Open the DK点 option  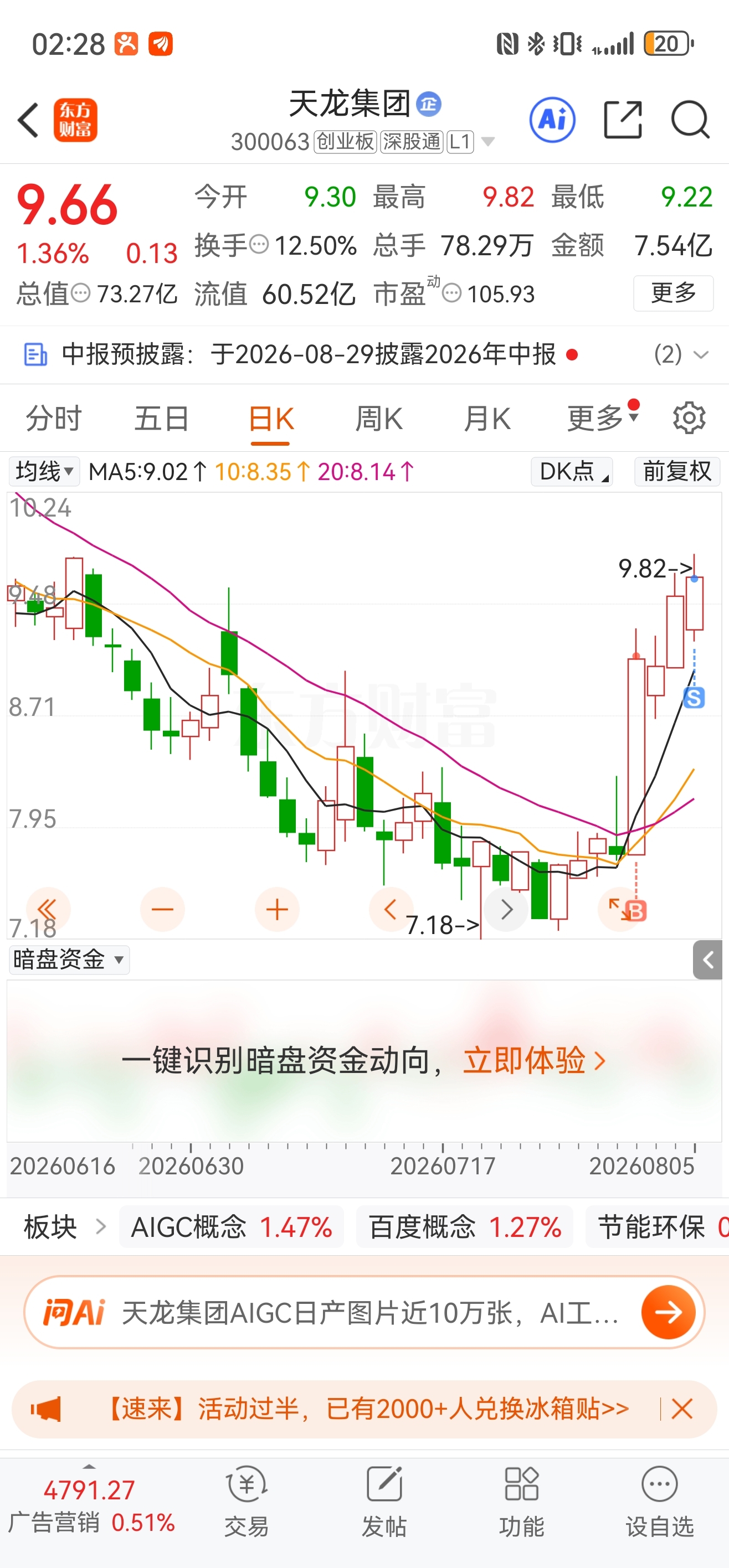pyautogui.click(x=571, y=472)
